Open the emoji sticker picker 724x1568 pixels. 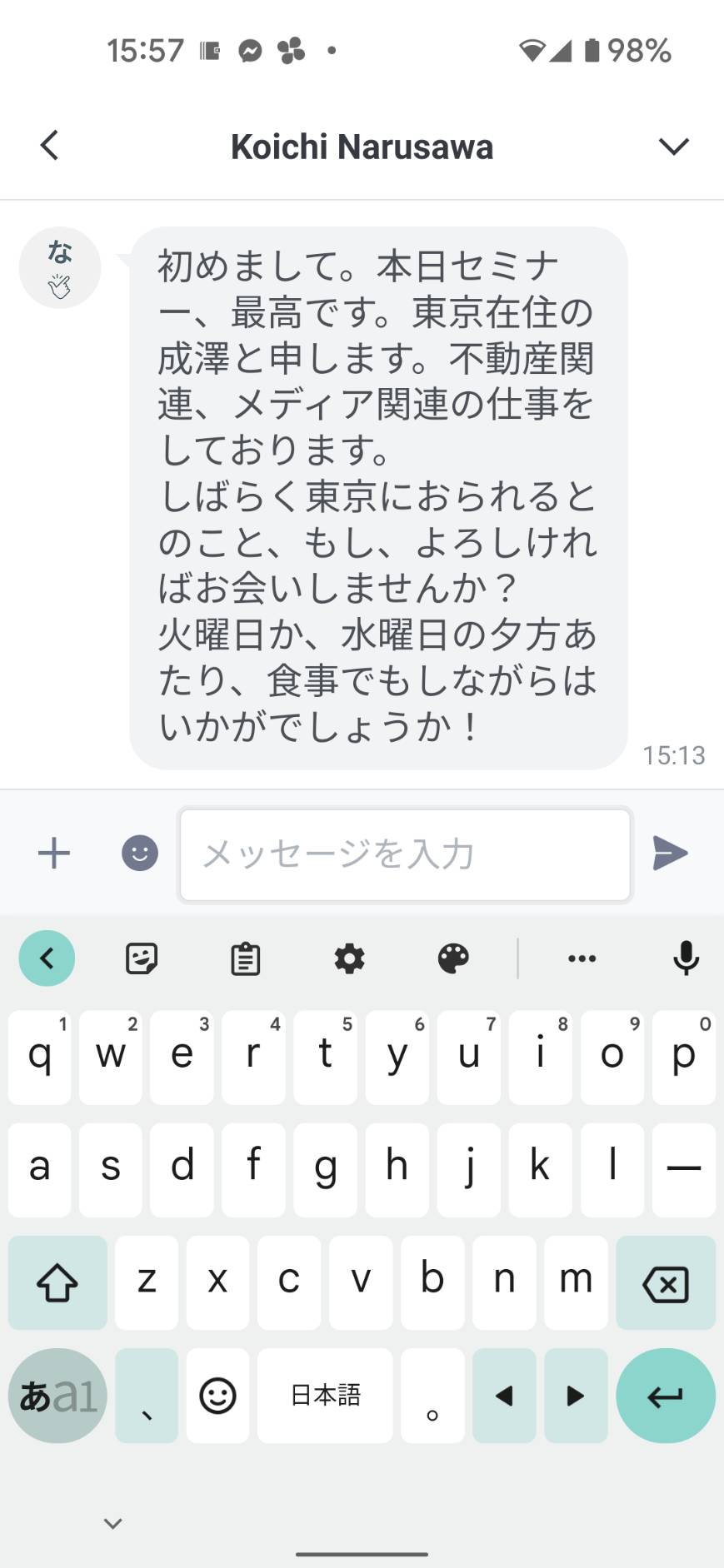(x=140, y=854)
